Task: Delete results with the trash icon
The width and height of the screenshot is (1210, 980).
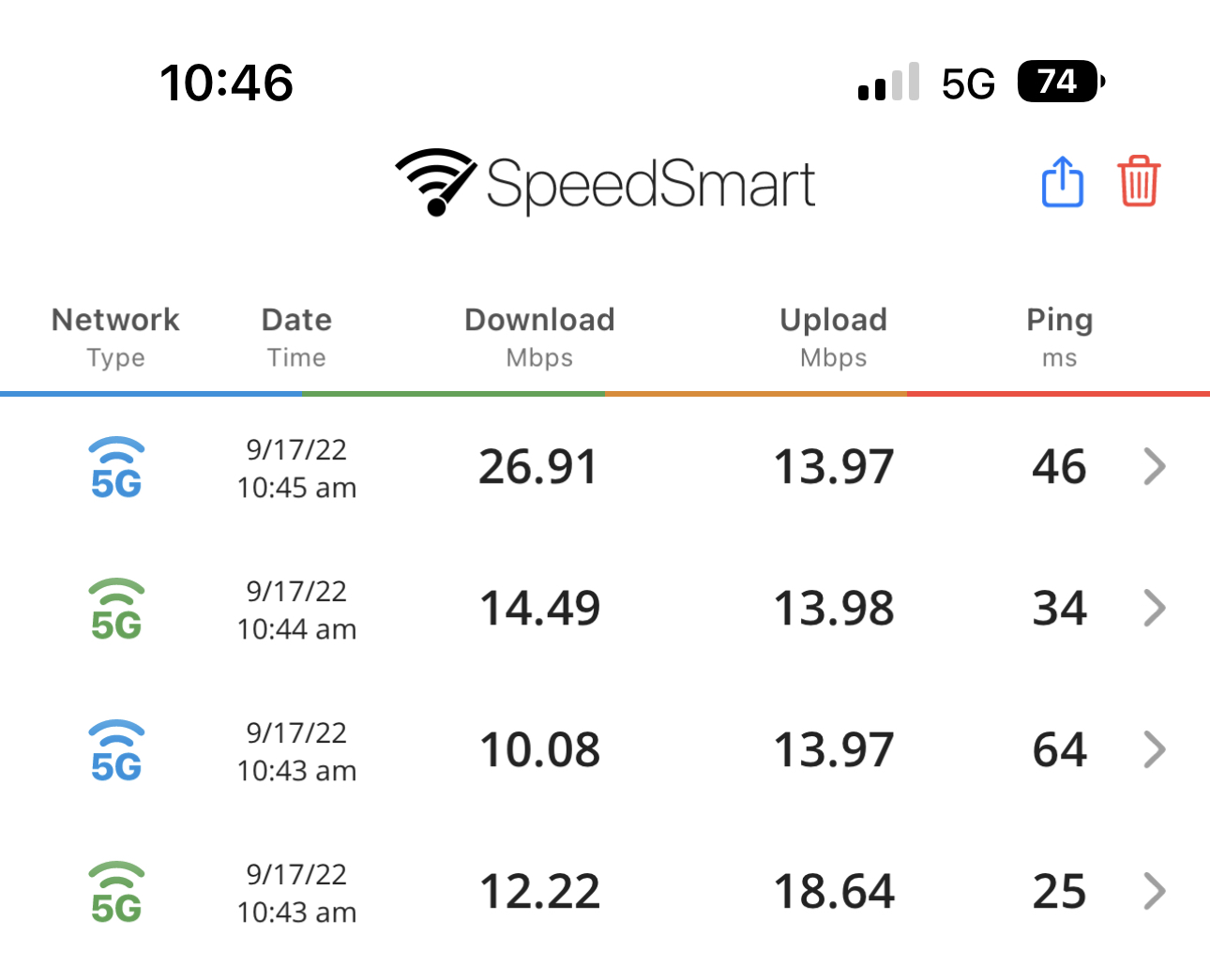Action: 1139,181
